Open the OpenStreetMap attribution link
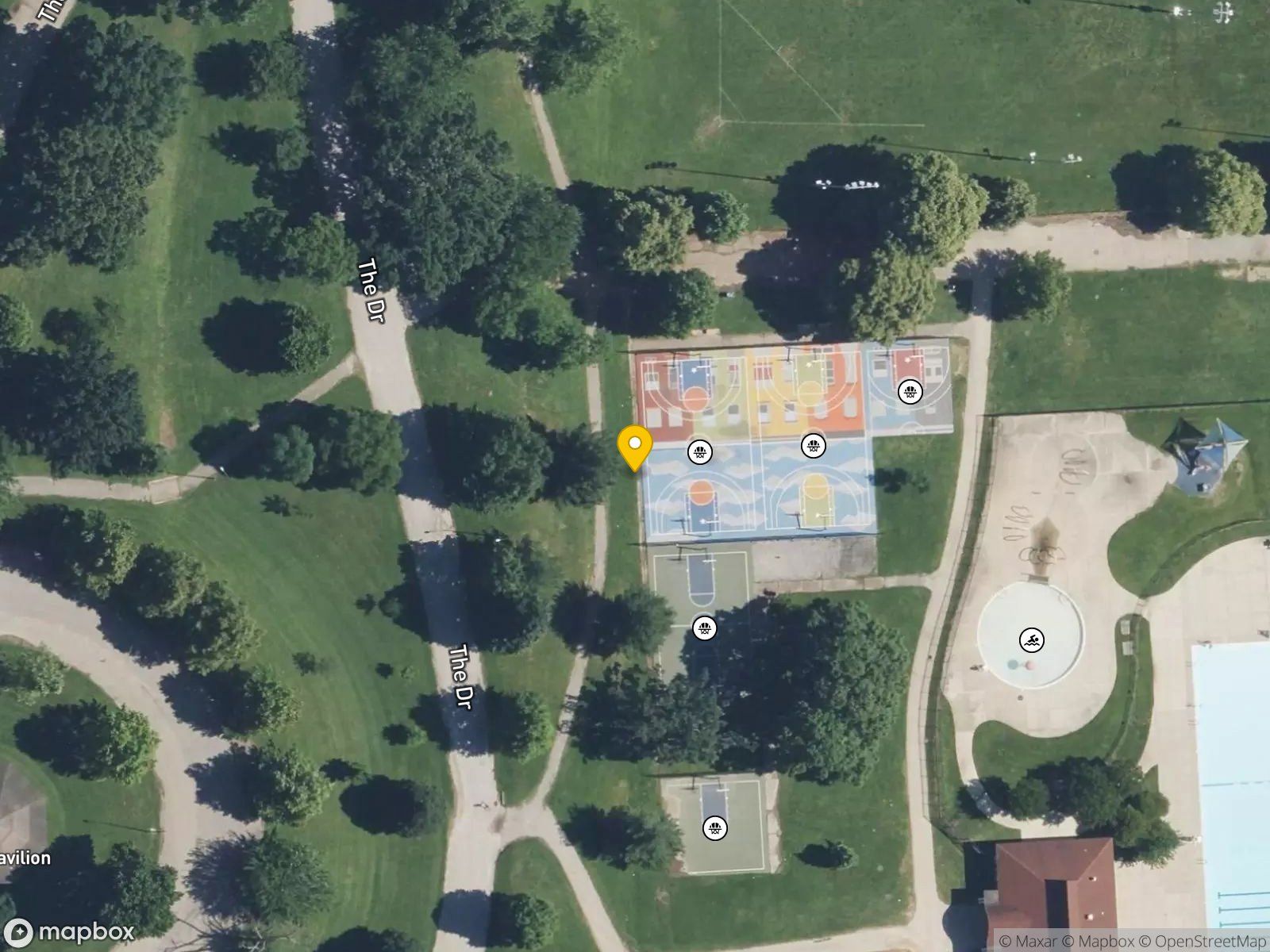The height and width of the screenshot is (952, 1270). coord(1202,942)
